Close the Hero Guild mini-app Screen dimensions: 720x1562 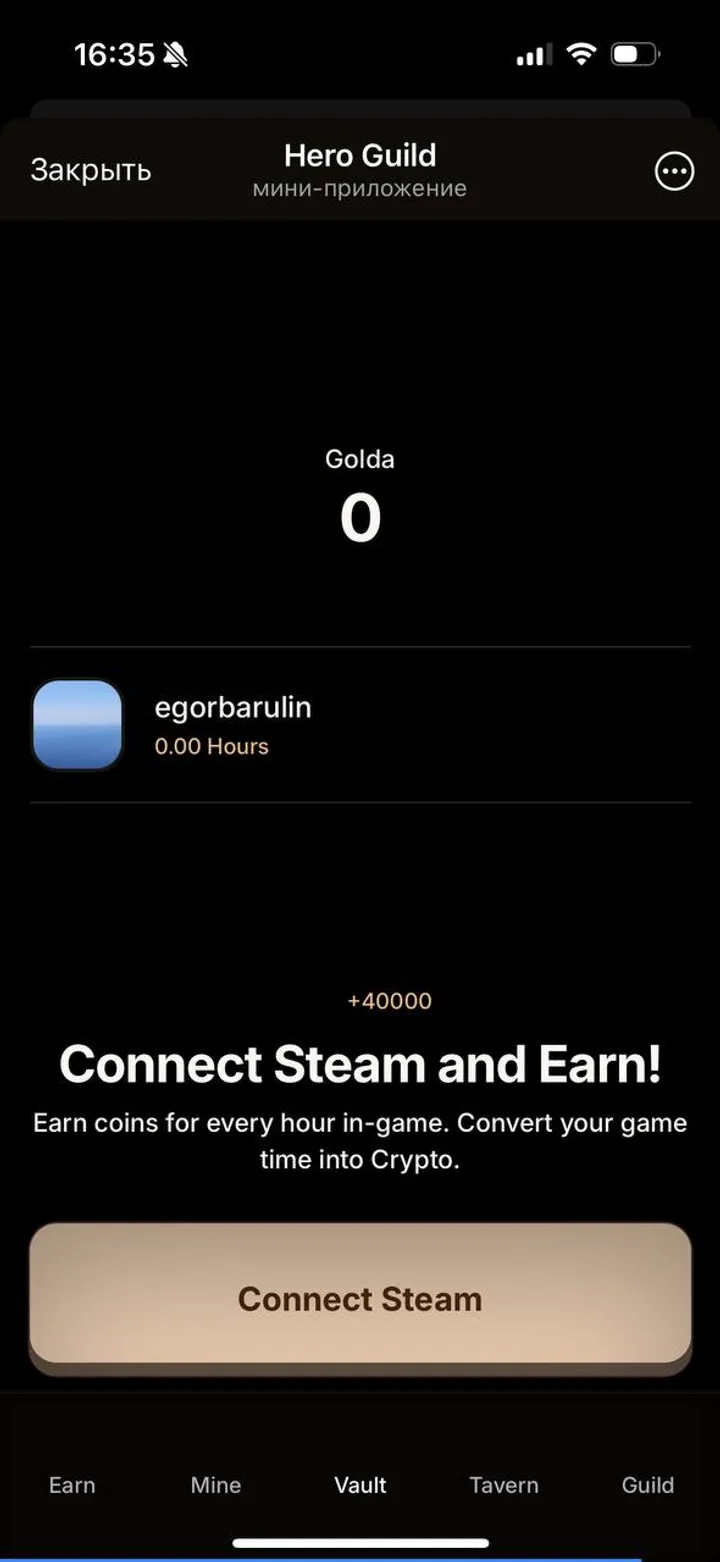[90, 170]
